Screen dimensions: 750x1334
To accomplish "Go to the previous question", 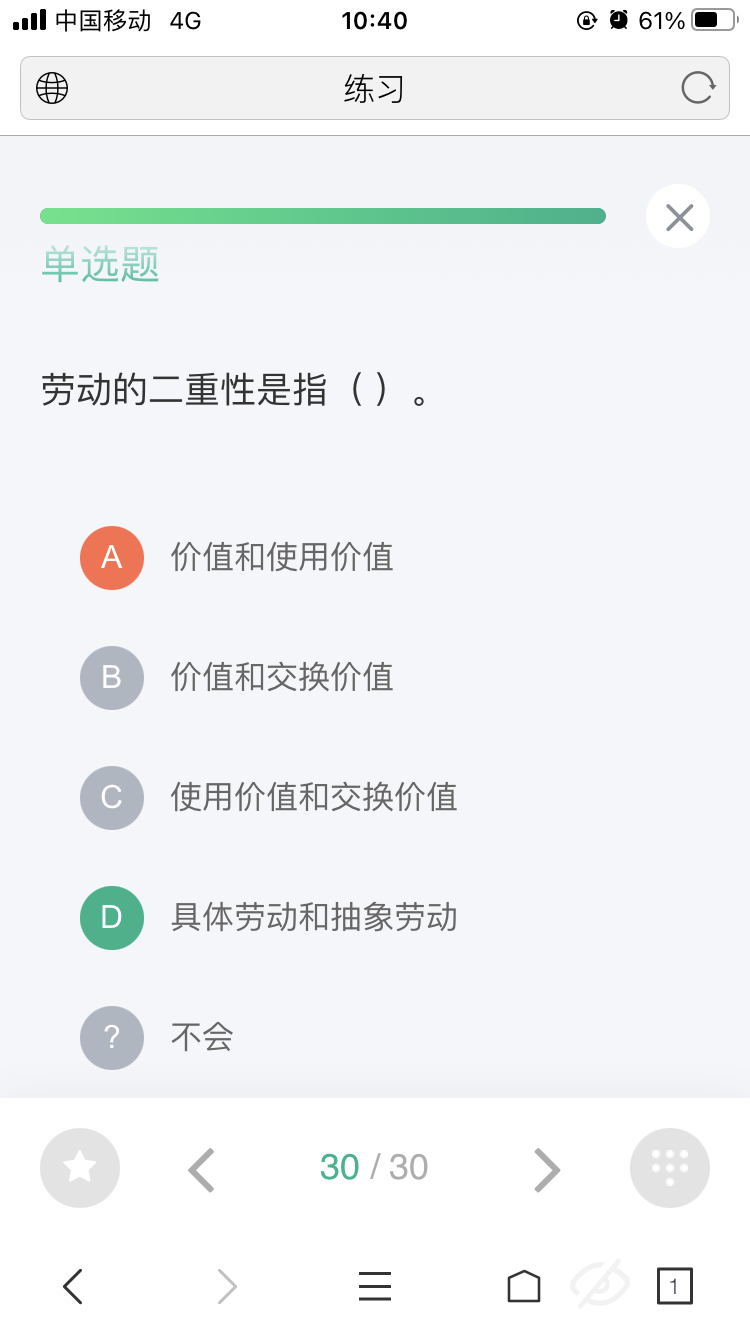I will [x=202, y=1169].
